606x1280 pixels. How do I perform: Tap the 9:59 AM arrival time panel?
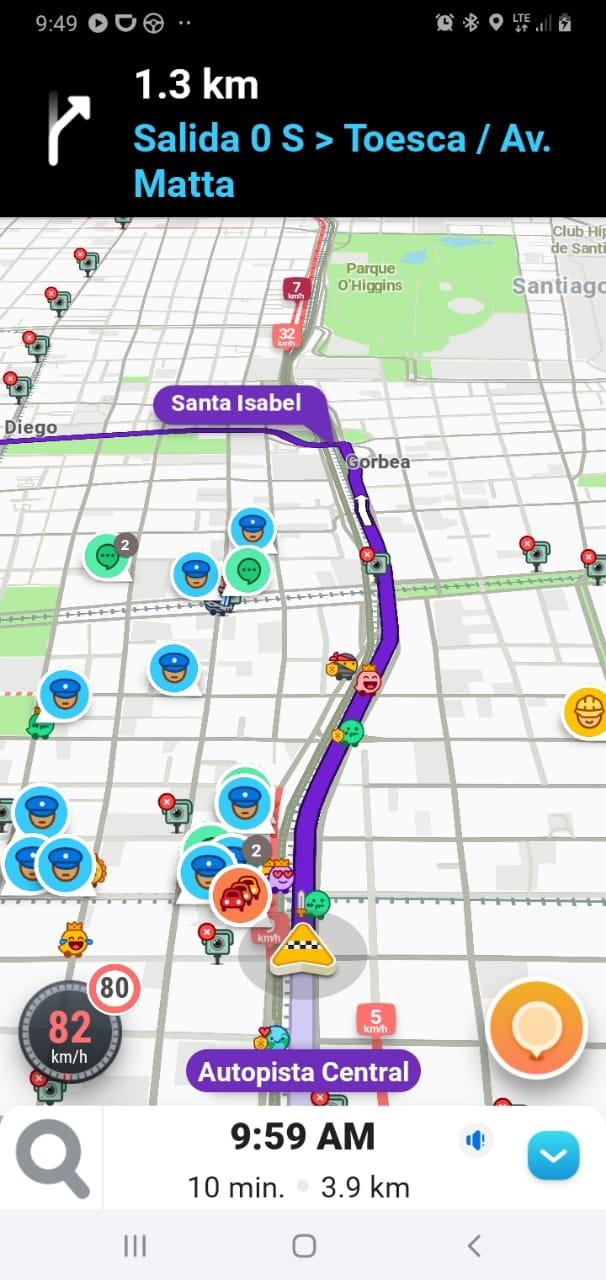(303, 1137)
